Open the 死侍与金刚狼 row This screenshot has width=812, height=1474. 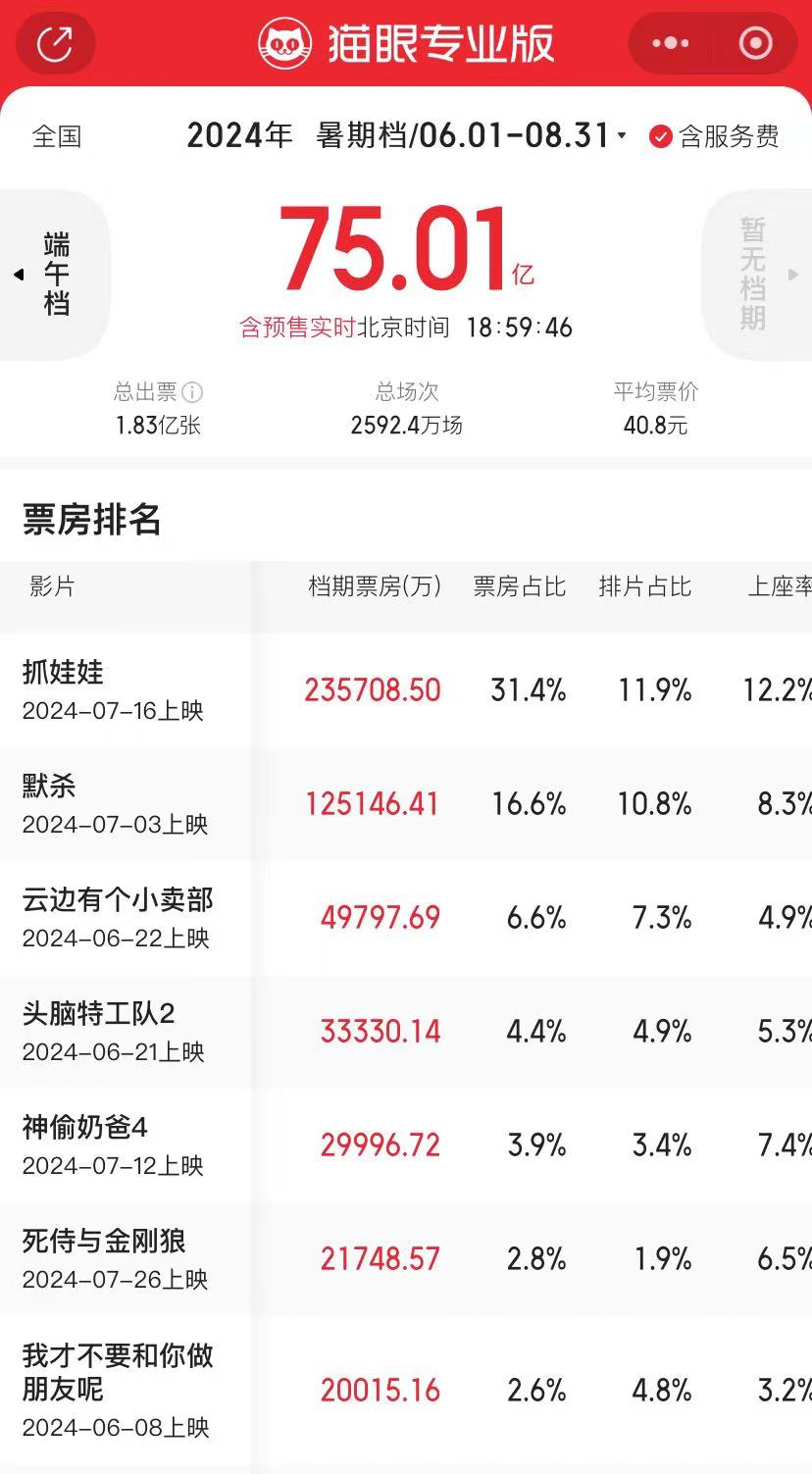pos(406,1259)
